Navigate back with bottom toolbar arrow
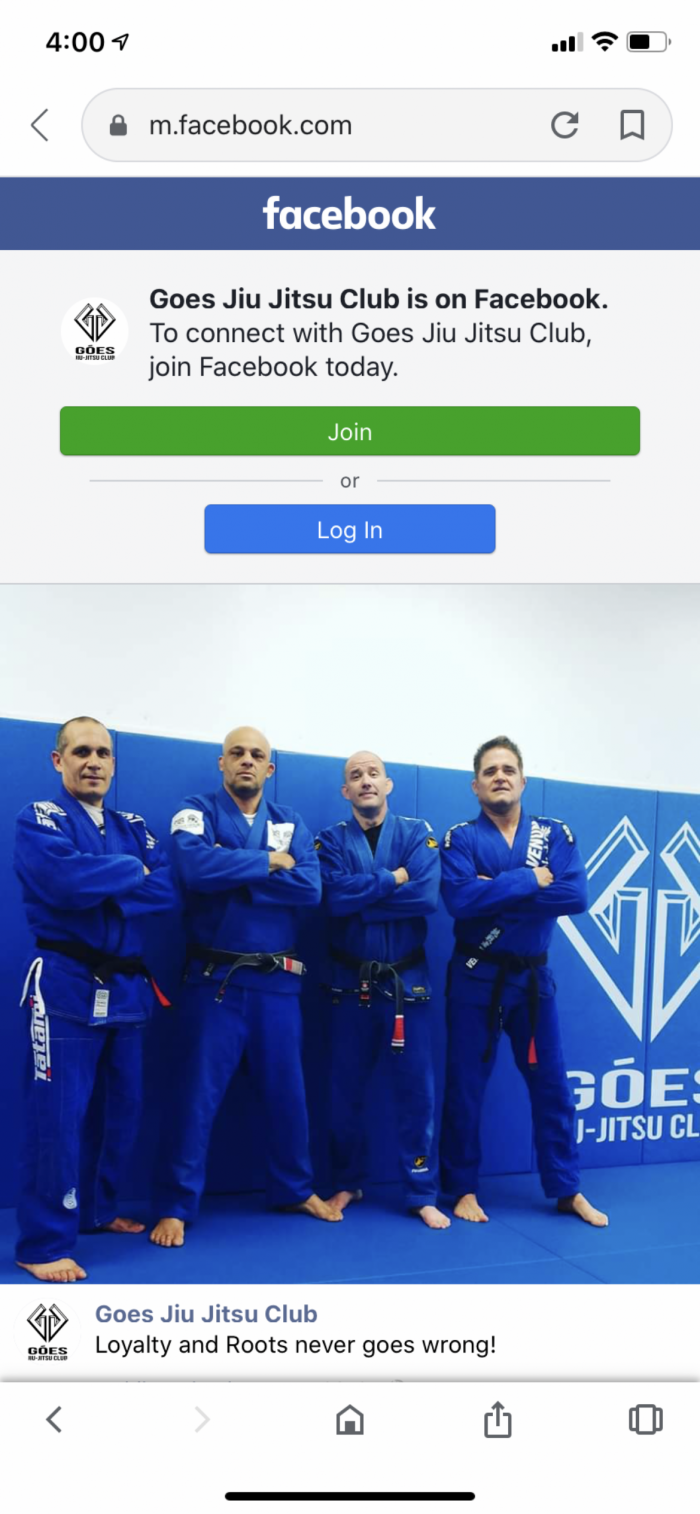 (x=55, y=1418)
